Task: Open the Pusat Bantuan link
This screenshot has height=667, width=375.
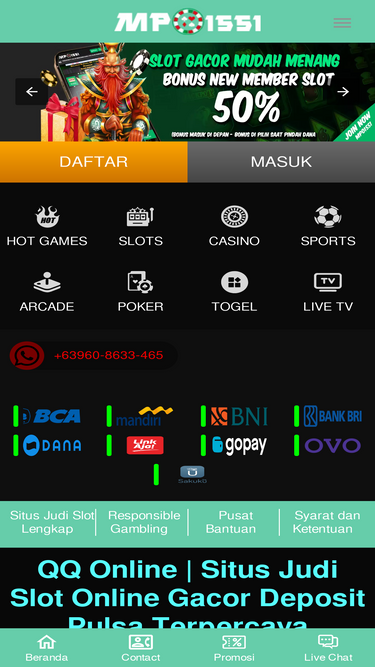Action: pos(231,522)
